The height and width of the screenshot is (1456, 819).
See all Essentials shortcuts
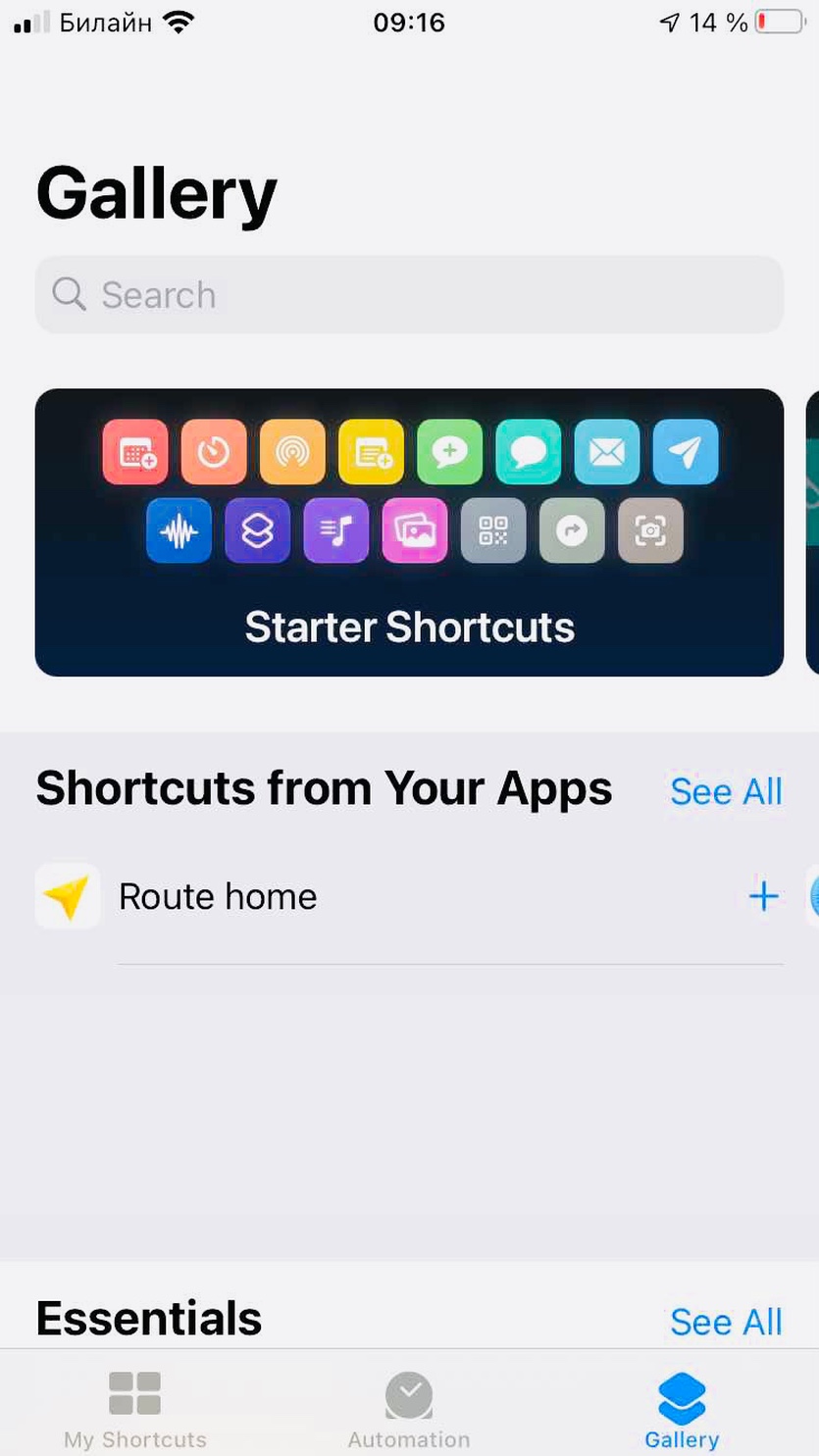pos(726,1321)
